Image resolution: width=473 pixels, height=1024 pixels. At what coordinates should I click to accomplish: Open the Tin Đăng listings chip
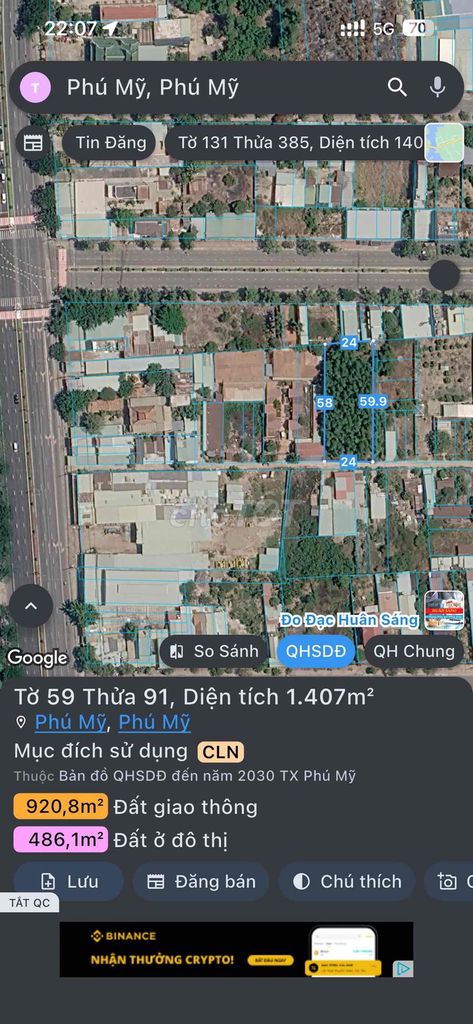[x=110, y=143]
